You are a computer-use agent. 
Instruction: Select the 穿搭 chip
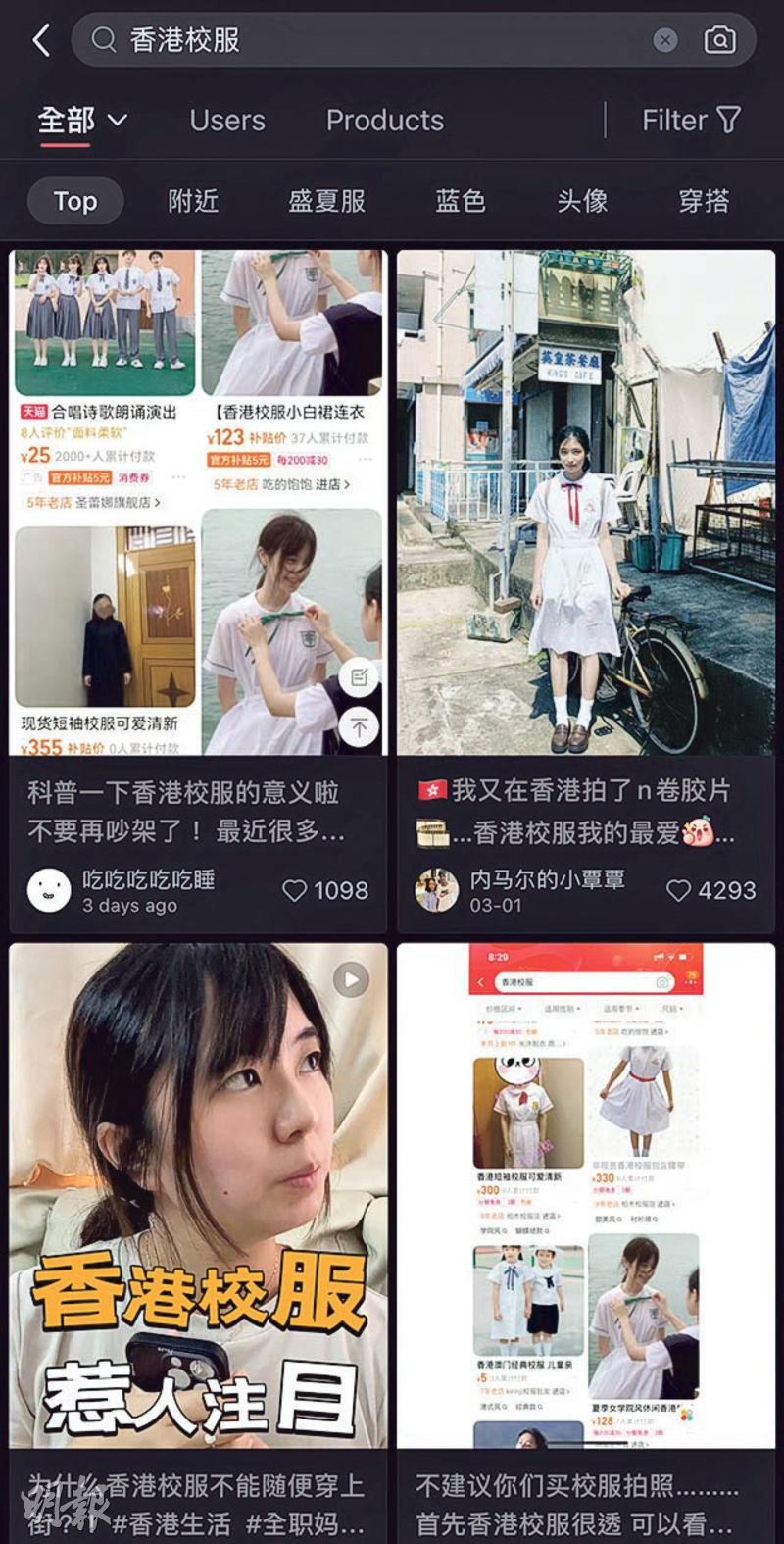click(x=704, y=201)
